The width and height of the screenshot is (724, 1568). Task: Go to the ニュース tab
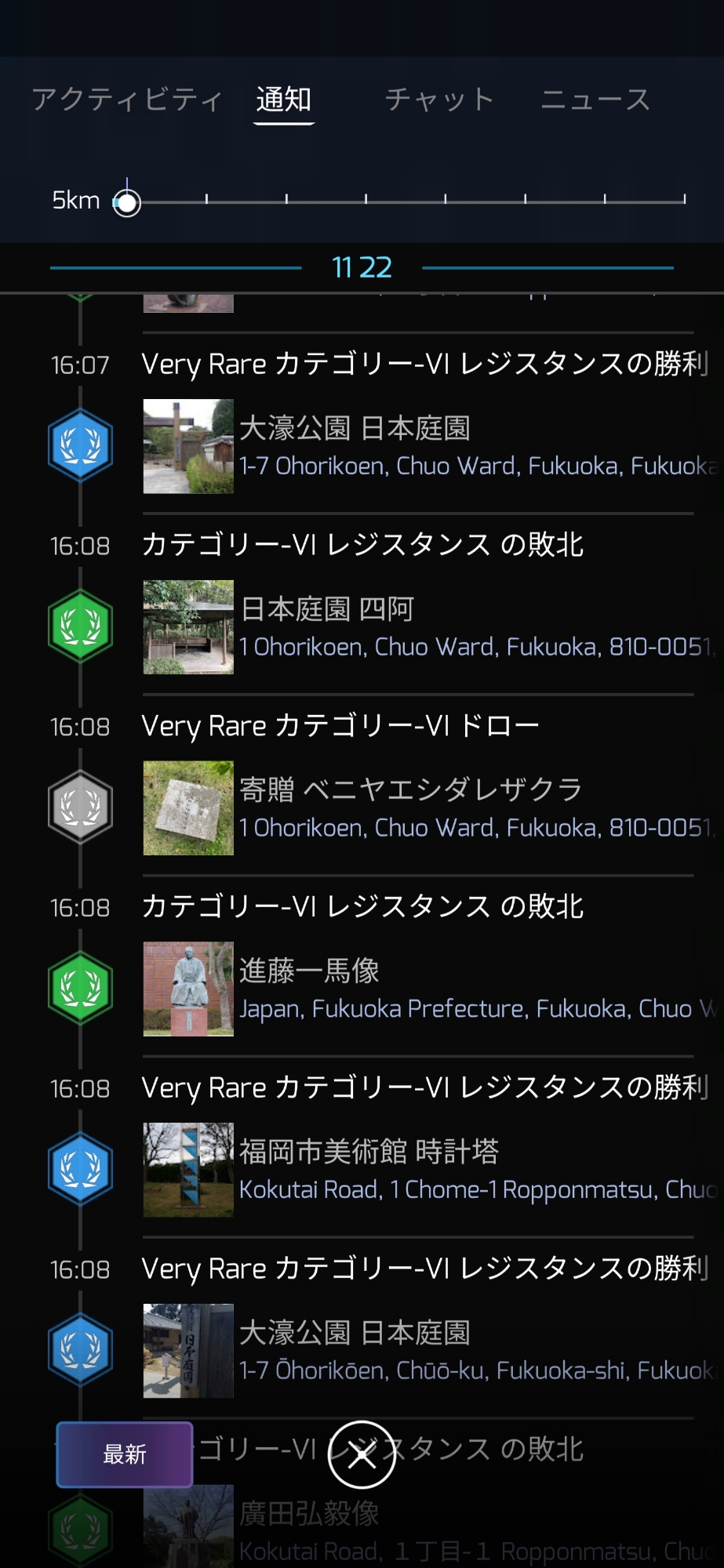(595, 100)
